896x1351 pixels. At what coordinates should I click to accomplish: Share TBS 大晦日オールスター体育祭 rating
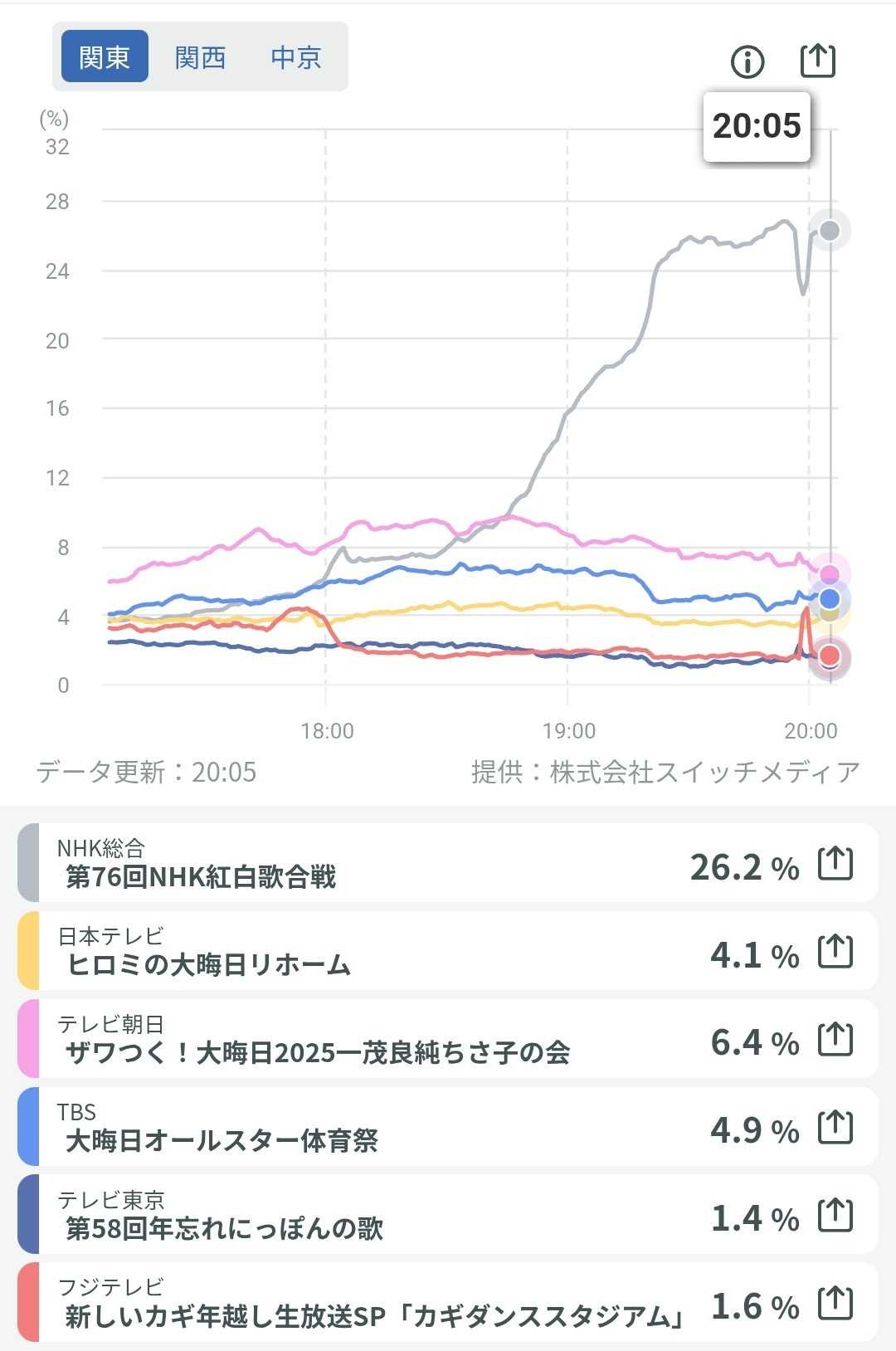(x=835, y=1127)
